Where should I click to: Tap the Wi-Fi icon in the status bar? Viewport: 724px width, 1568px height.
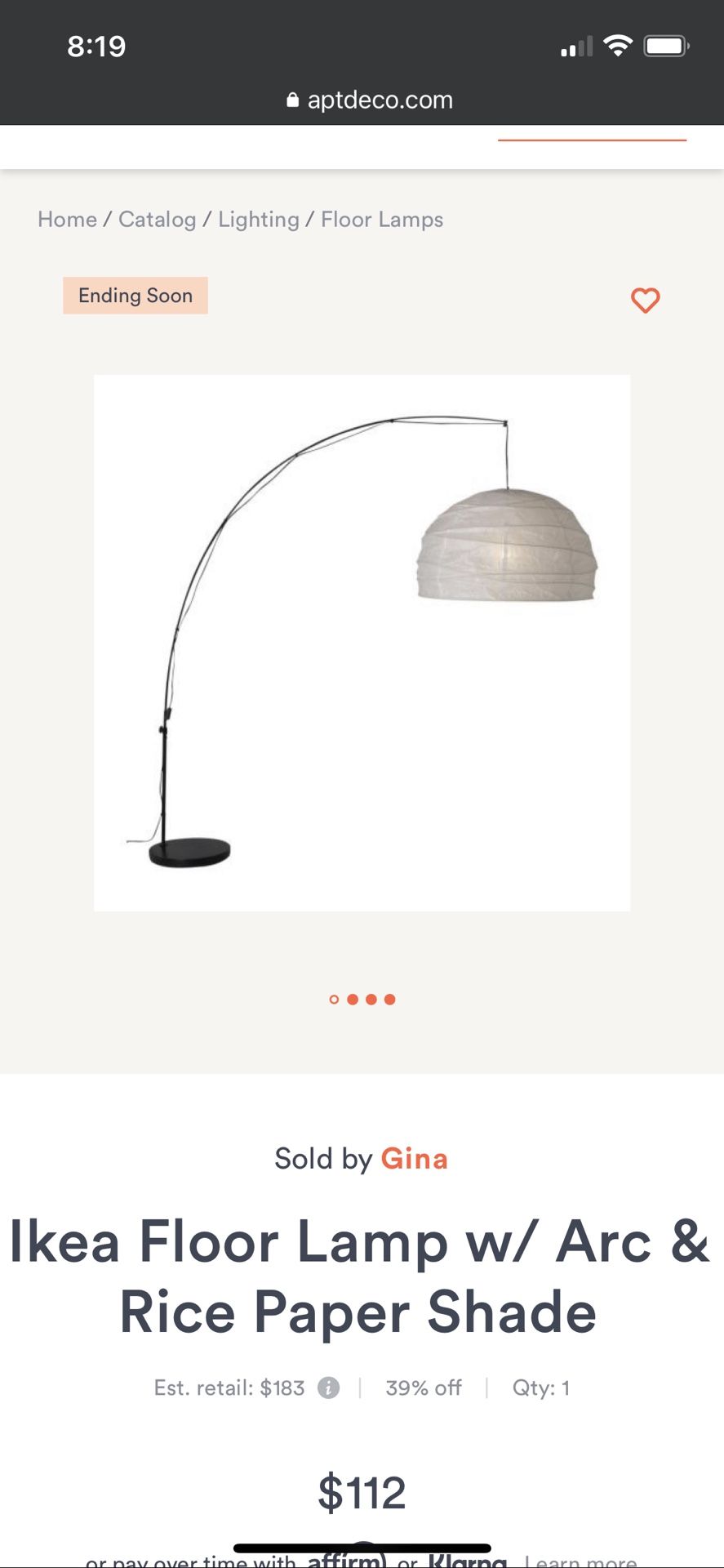pyautogui.click(x=620, y=46)
